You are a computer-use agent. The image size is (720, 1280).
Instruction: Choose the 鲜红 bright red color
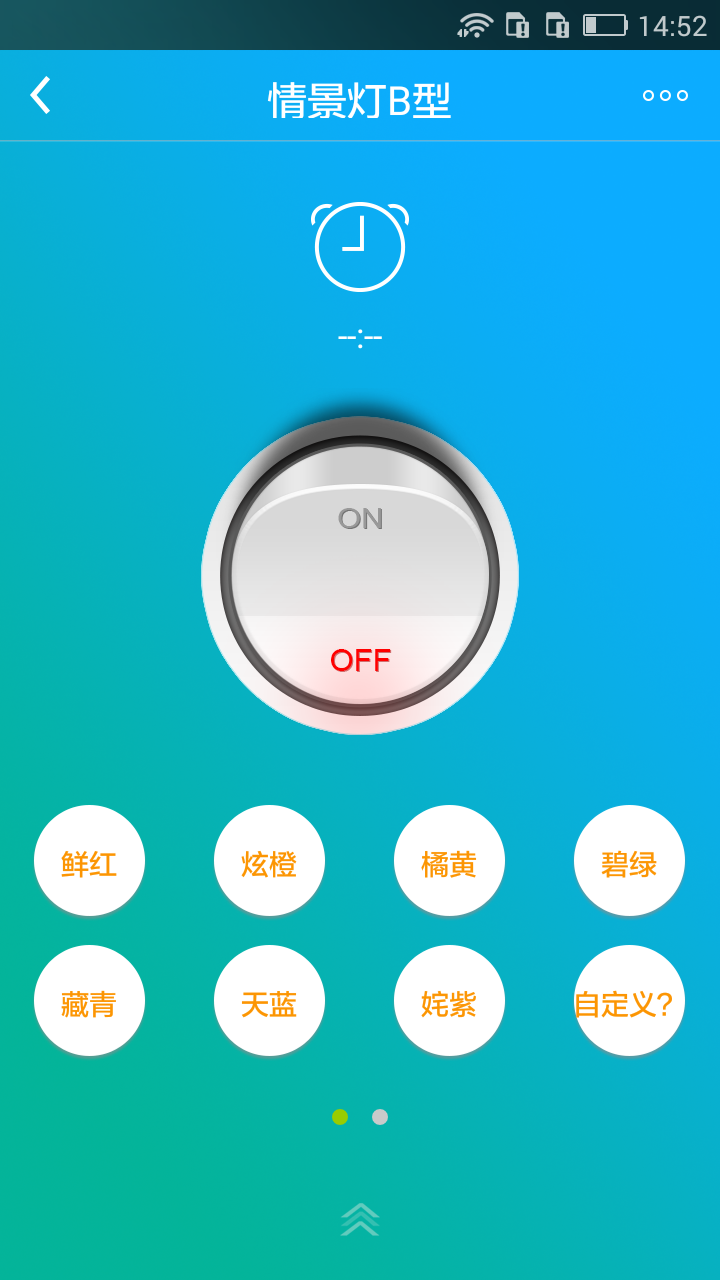pyautogui.click(x=90, y=860)
